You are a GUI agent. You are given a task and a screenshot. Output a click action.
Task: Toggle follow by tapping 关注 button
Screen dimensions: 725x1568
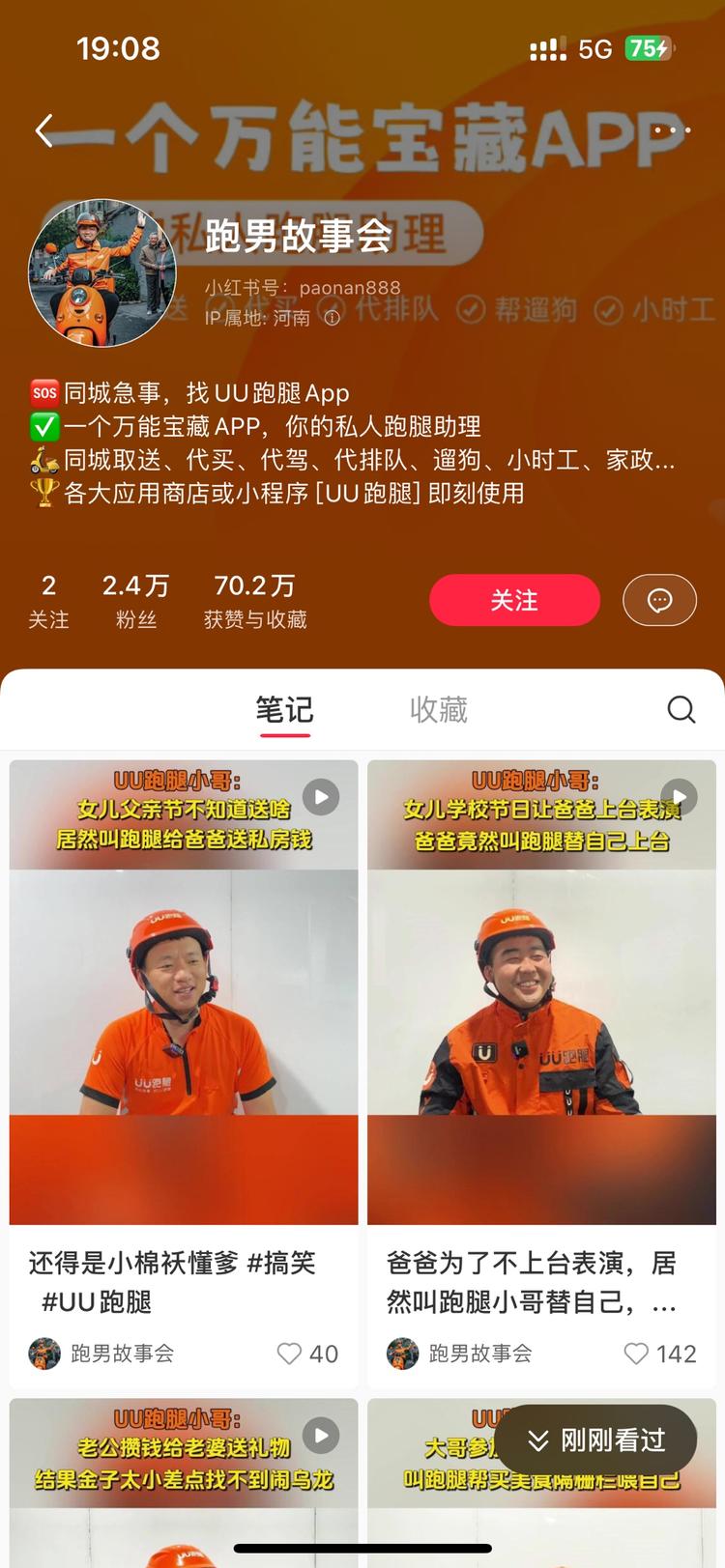click(x=514, y=600)
